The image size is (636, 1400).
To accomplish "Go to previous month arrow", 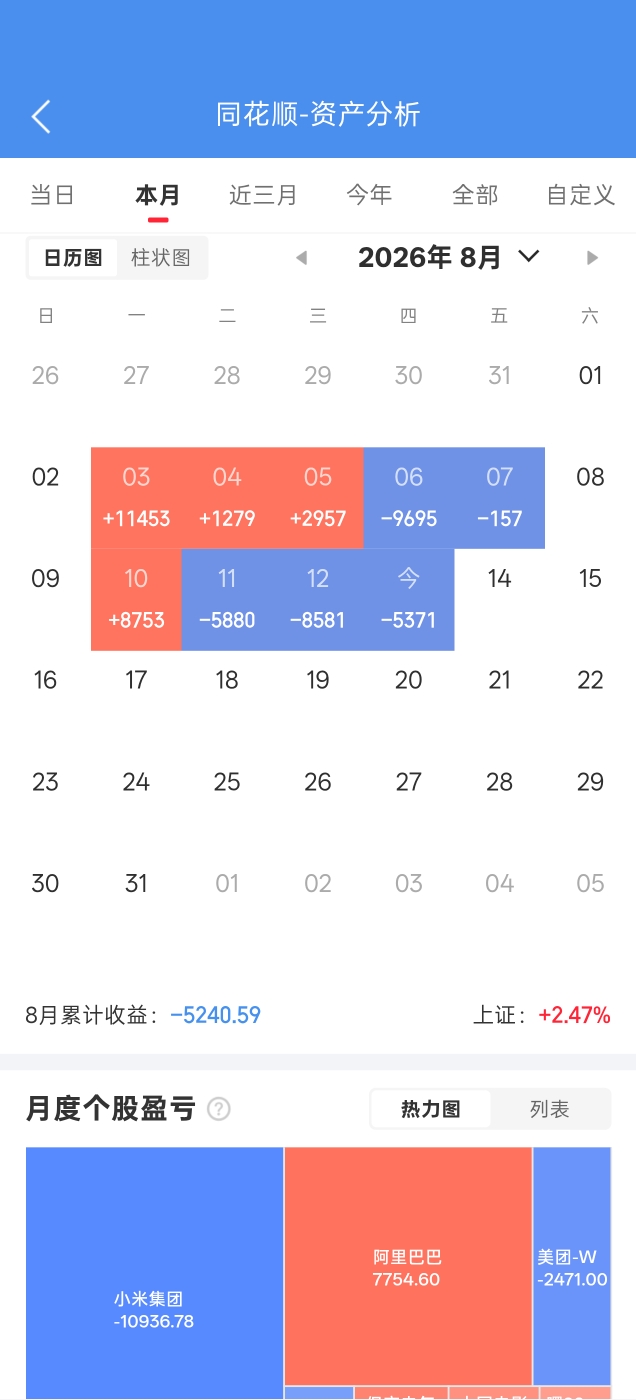I will pos(301,258).
